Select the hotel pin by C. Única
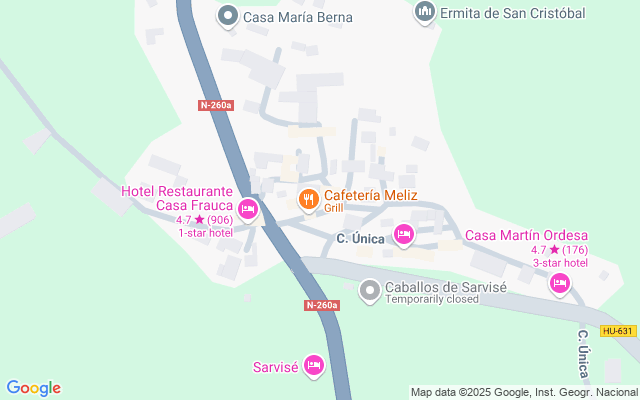 (403, 235)
